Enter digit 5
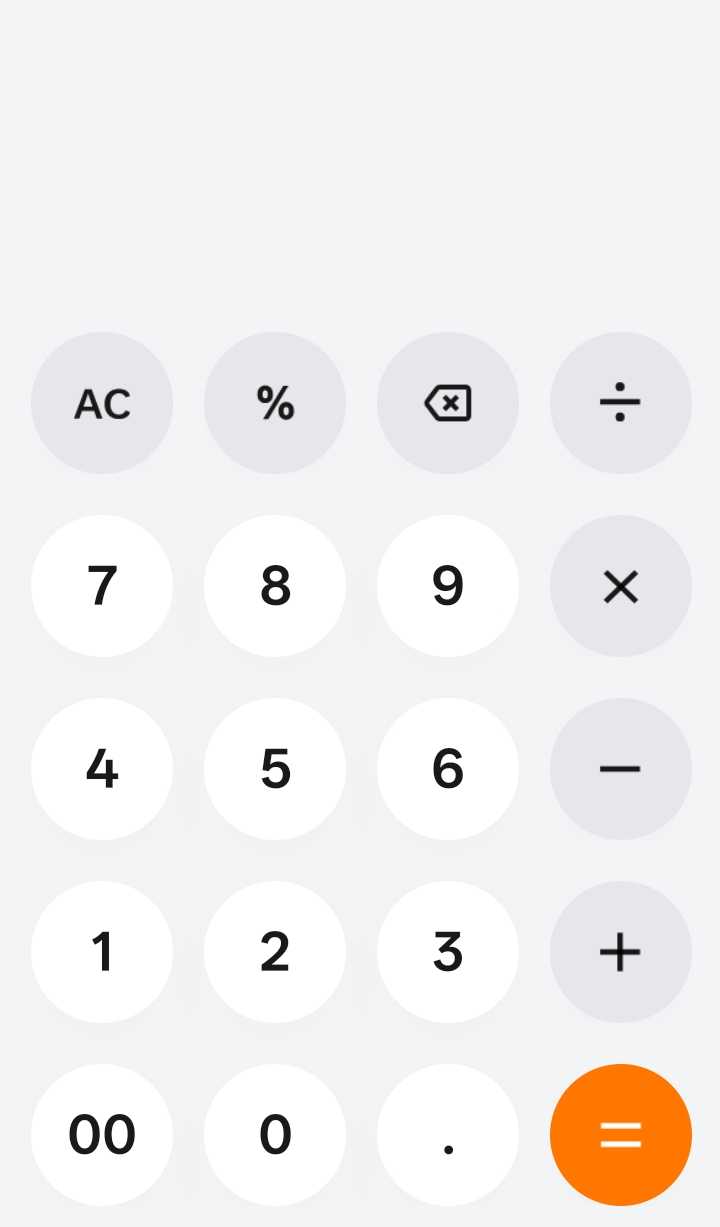 coord(275,769)
